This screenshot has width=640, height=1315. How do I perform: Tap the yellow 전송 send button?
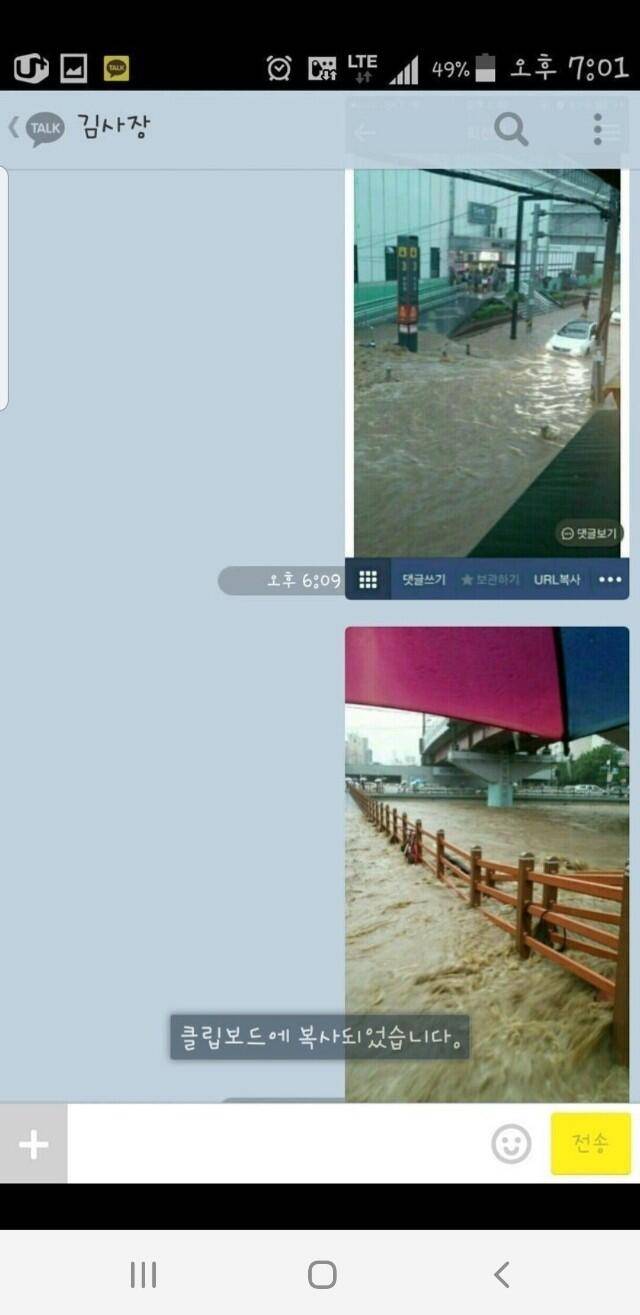click(x=590, y=1144)
